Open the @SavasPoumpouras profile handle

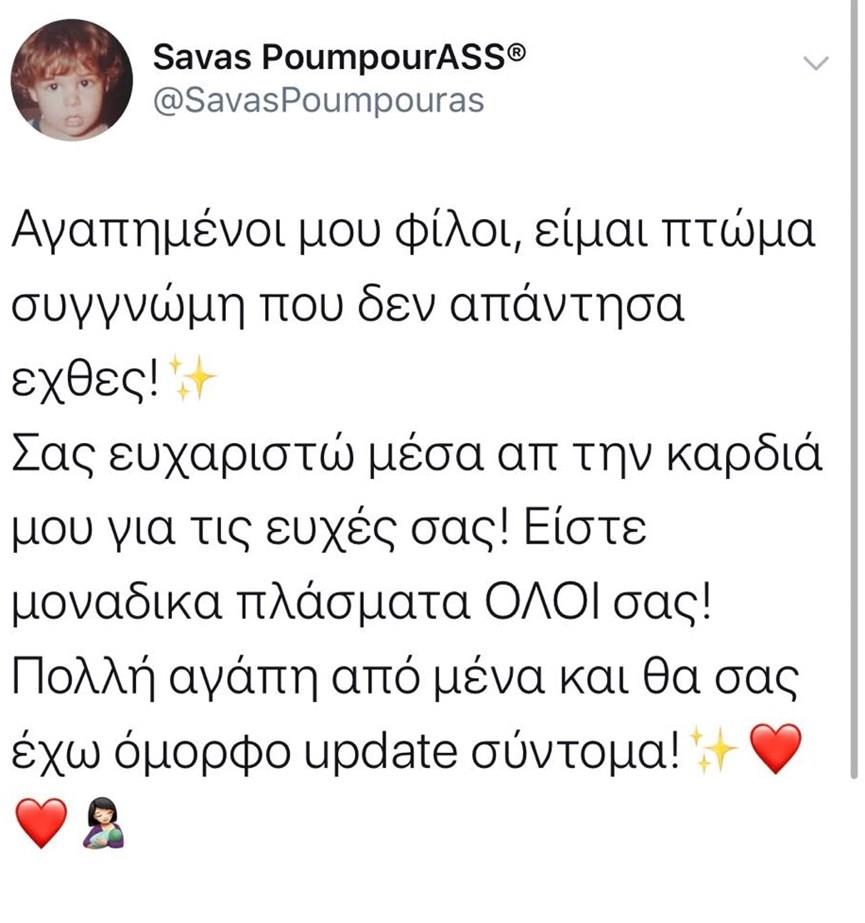click(318, 101)
